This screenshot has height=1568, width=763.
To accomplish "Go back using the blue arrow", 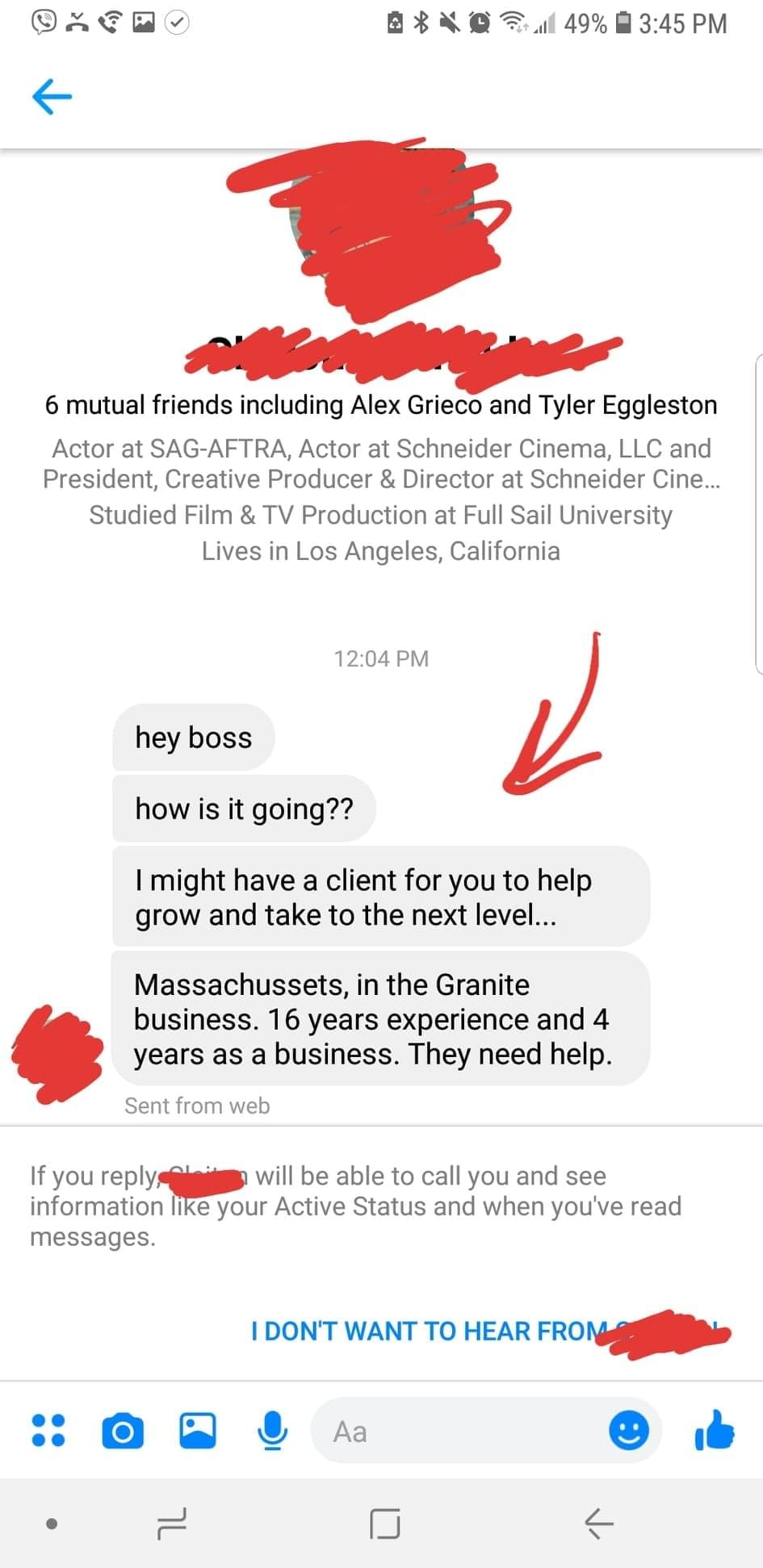I will 52,97.
